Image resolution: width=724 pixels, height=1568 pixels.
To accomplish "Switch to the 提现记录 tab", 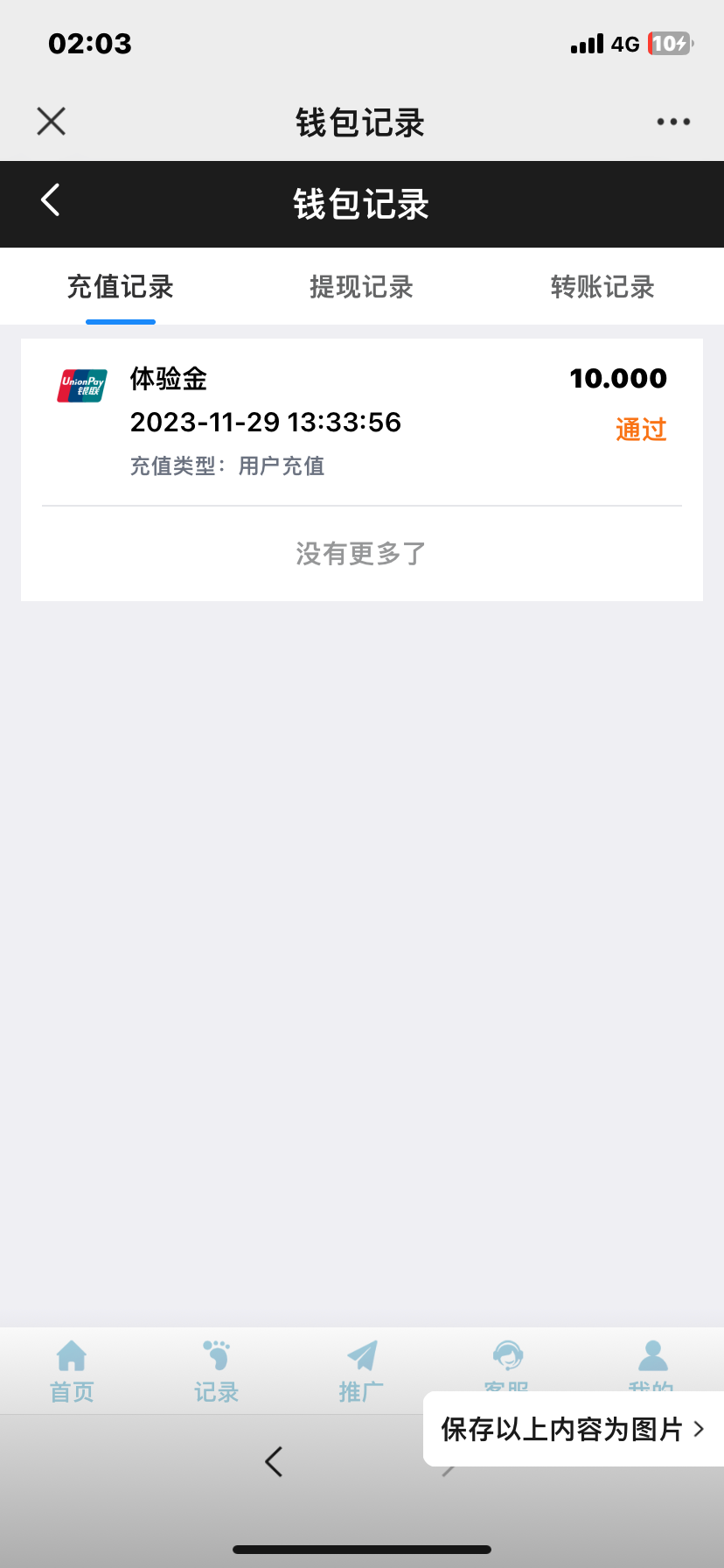I will [361, 286].
